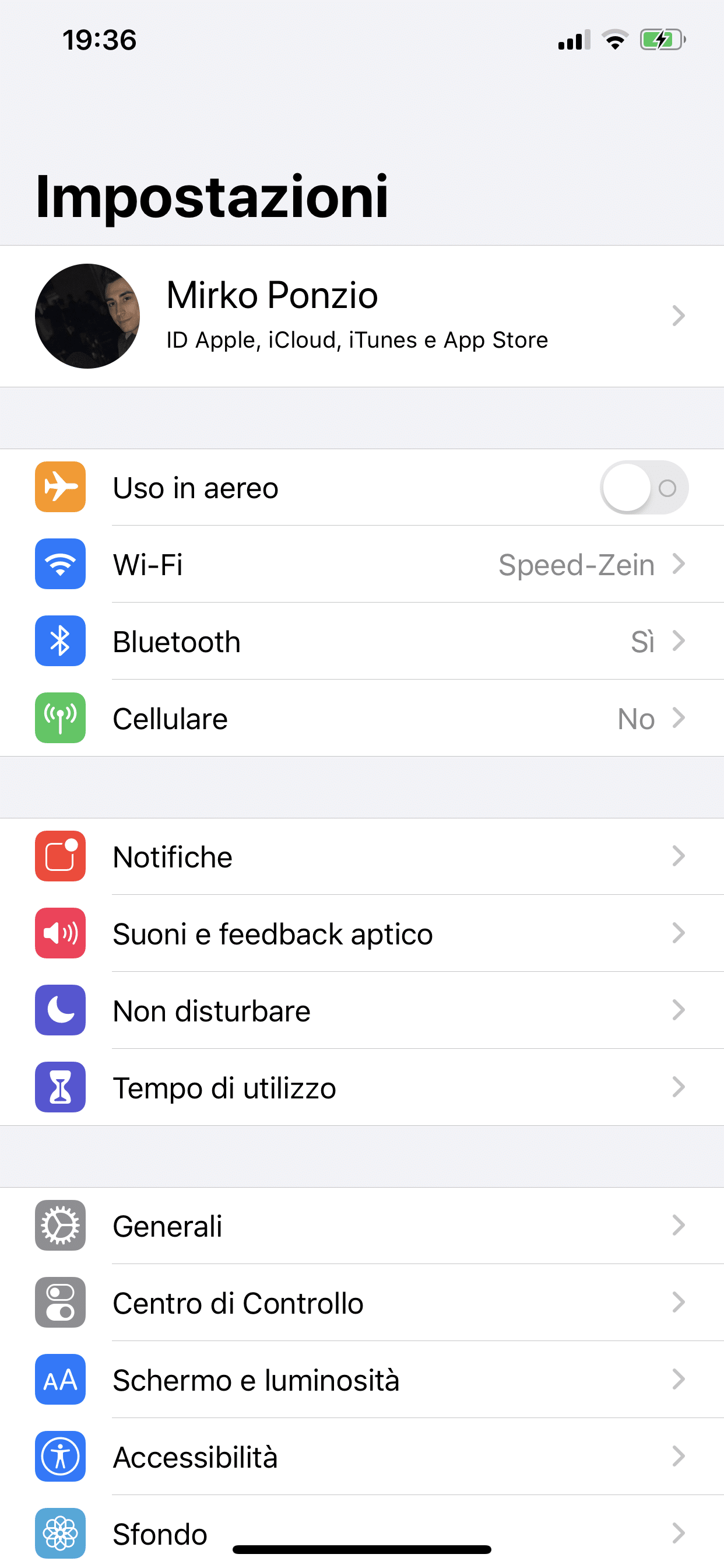Open Wi-Fi settings

pyautogui.click(x=362, y=564)
